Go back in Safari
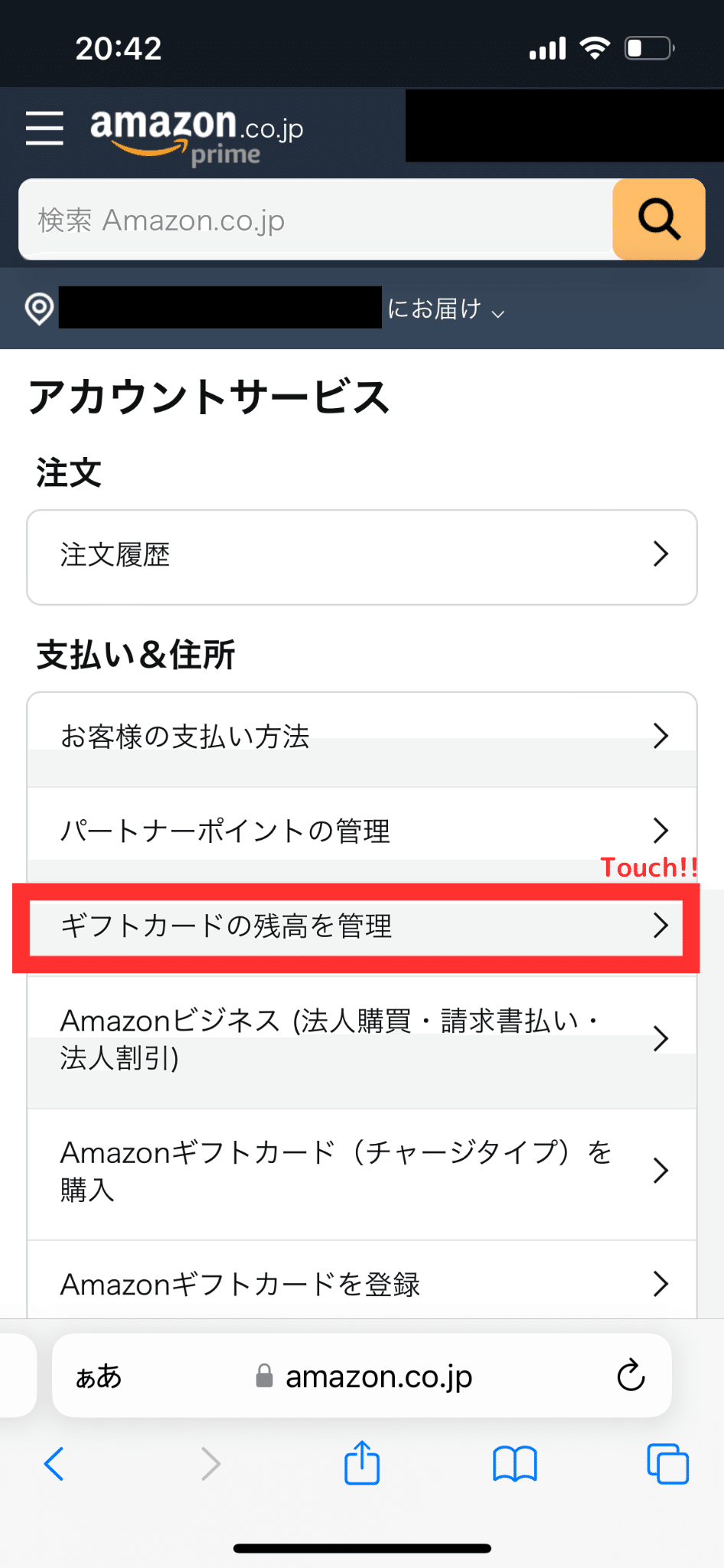The width and height of the screenshot is (724, 1568). point(54,1464)
